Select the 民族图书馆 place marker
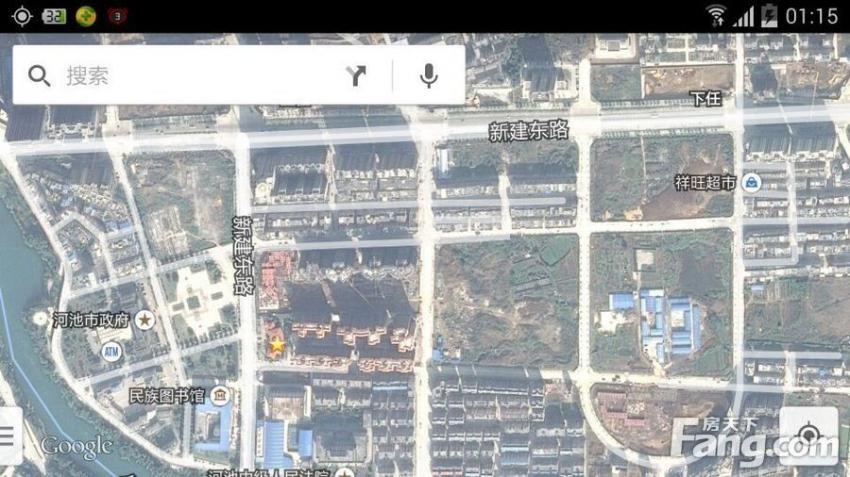 [220, 396]
